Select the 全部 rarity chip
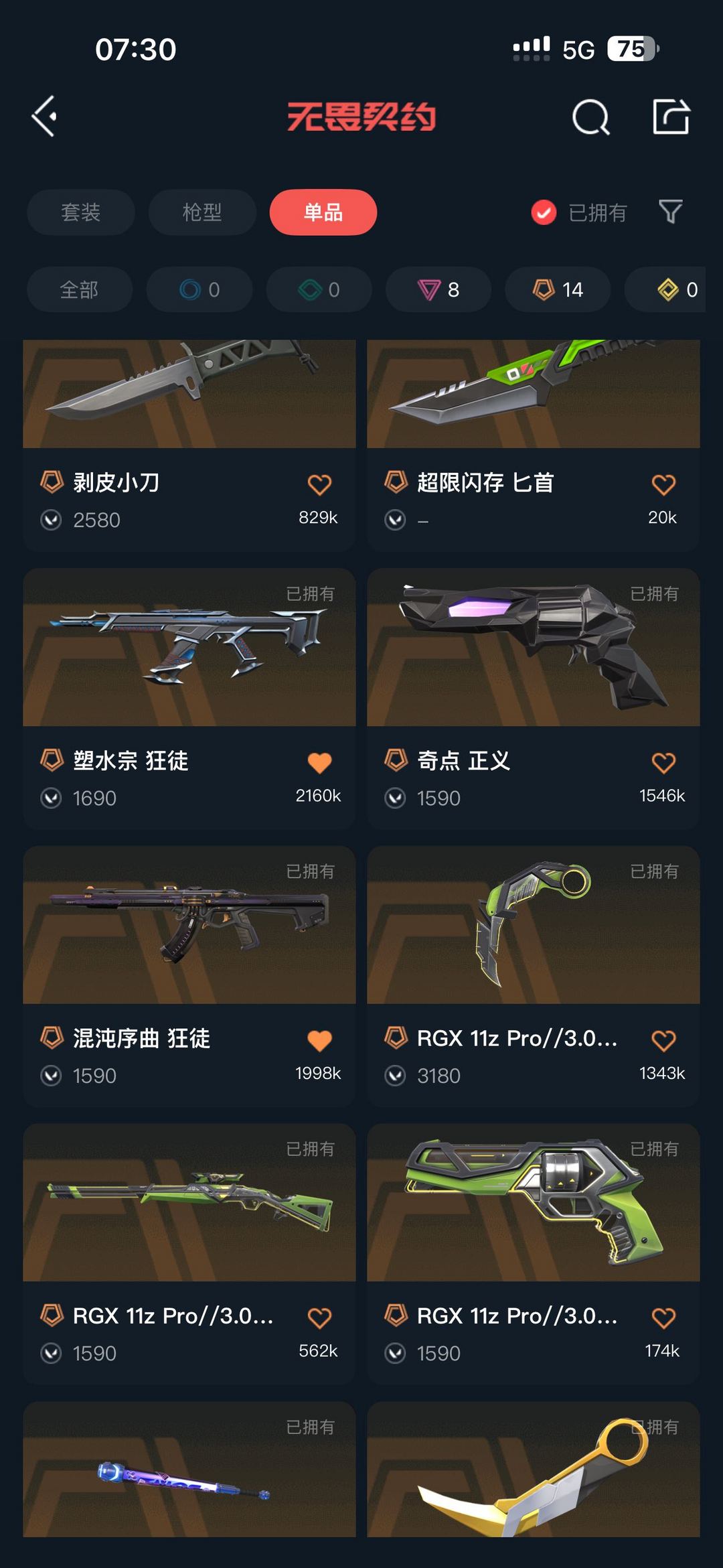Viewport: 723px width, 1568px height. point(80,289)
